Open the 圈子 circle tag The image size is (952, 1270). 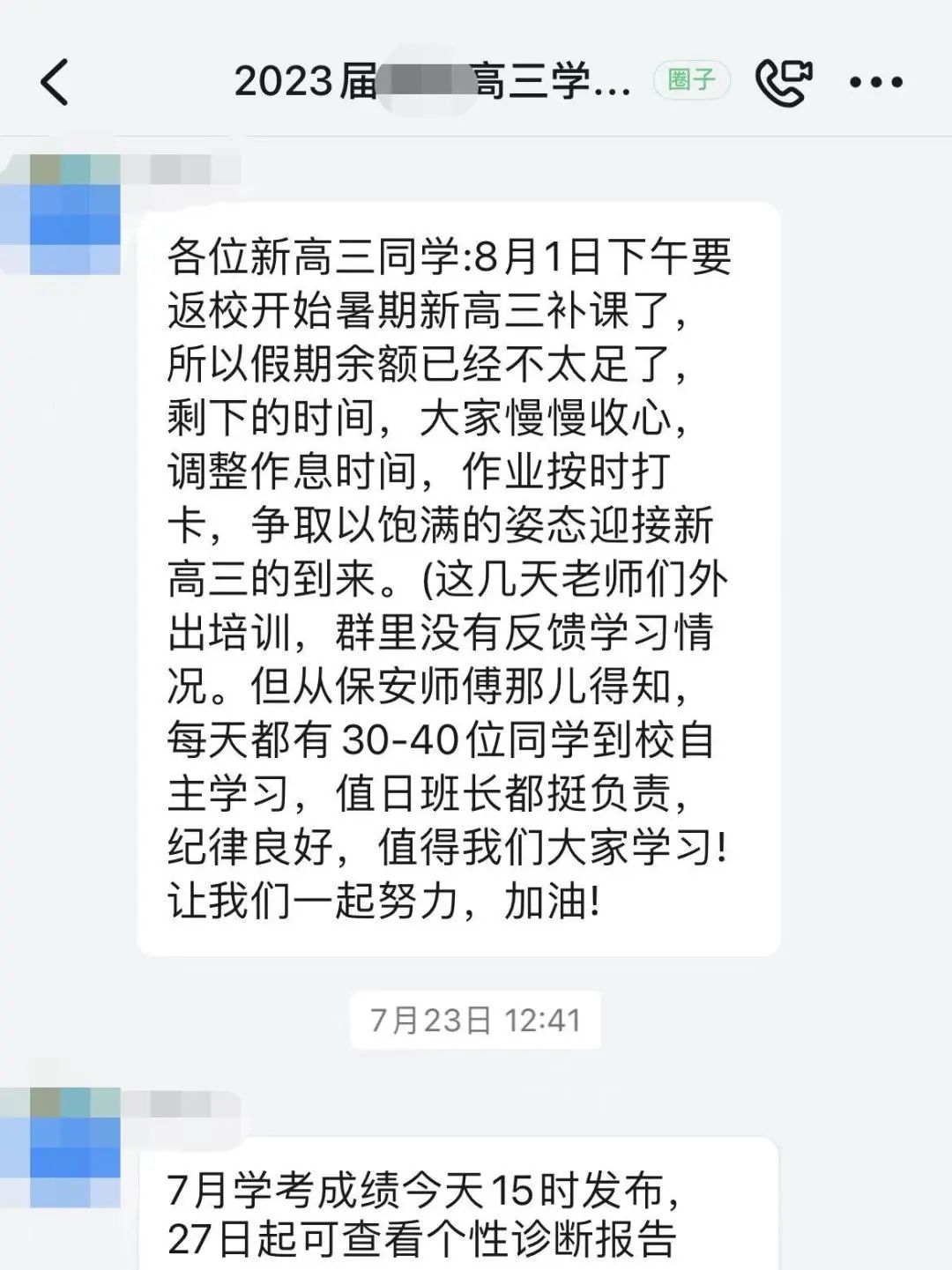pyautogui.click(x=691, y=80)
